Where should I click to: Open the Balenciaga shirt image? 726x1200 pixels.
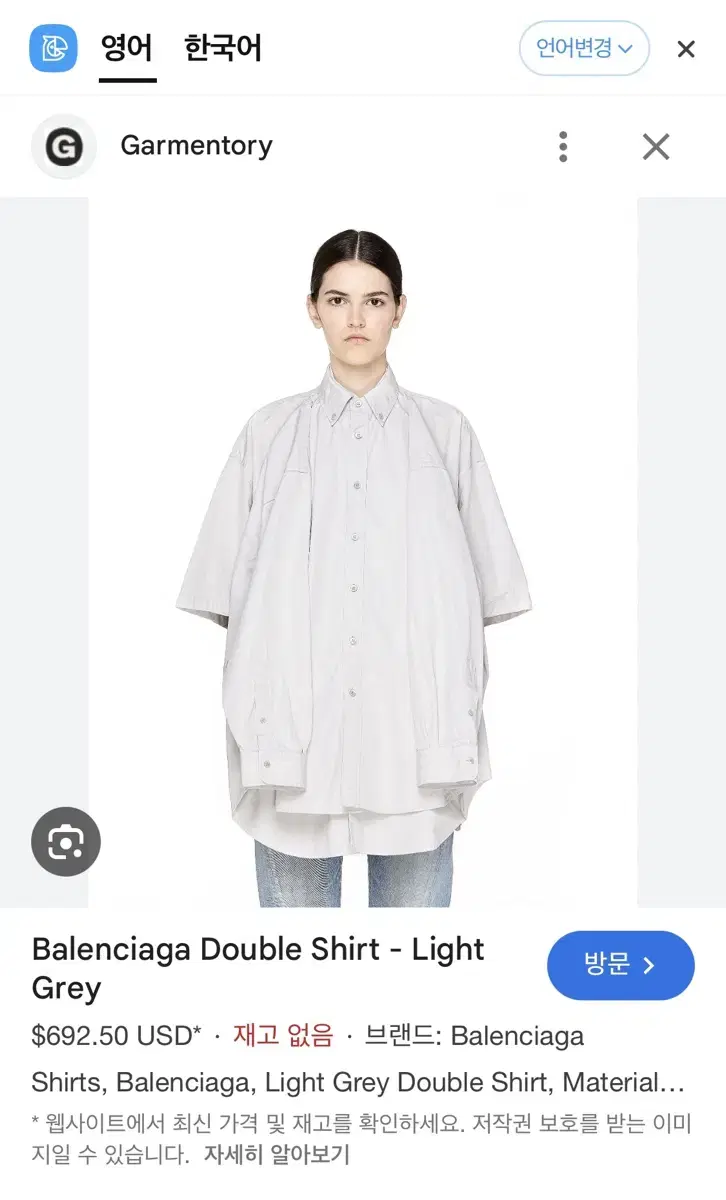click(363, 552)
